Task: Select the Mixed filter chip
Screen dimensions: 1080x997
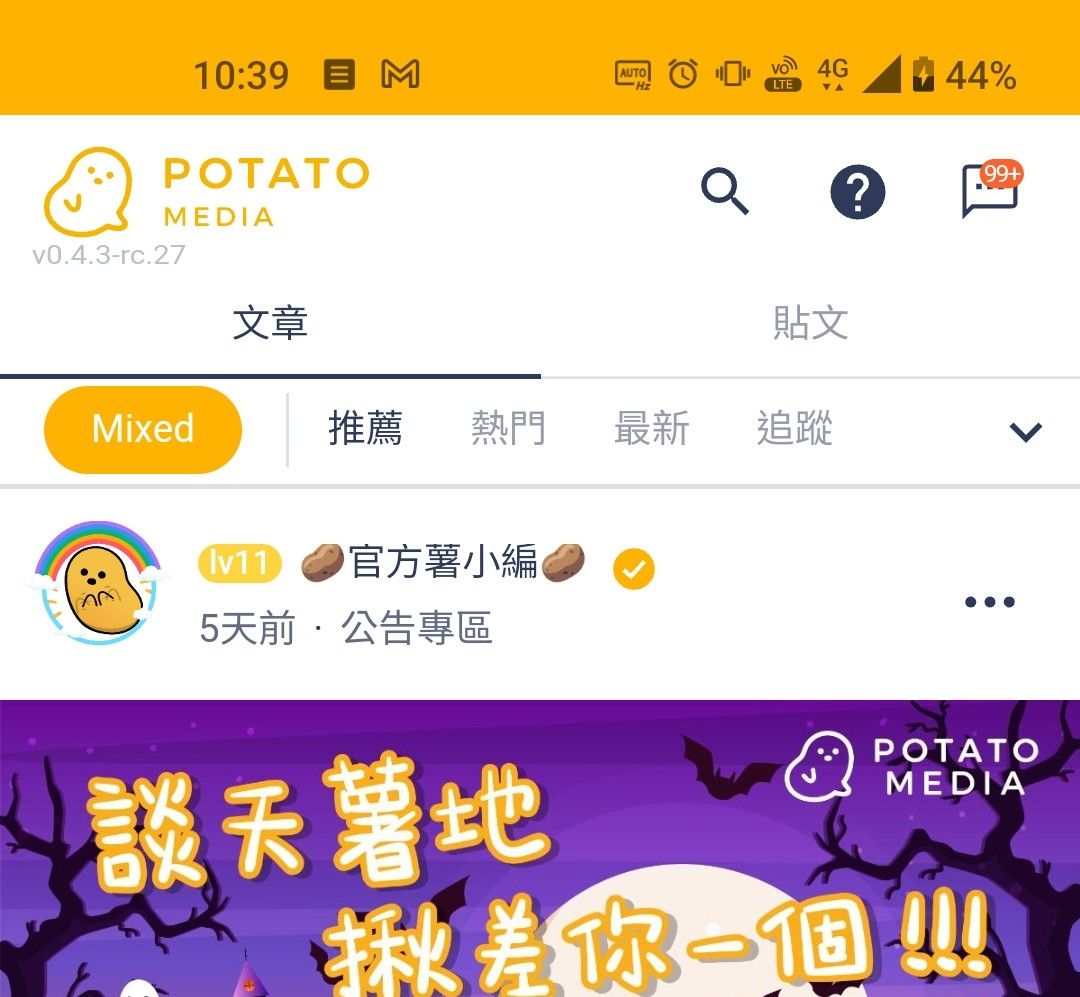Action: click(x=143, y=429)
